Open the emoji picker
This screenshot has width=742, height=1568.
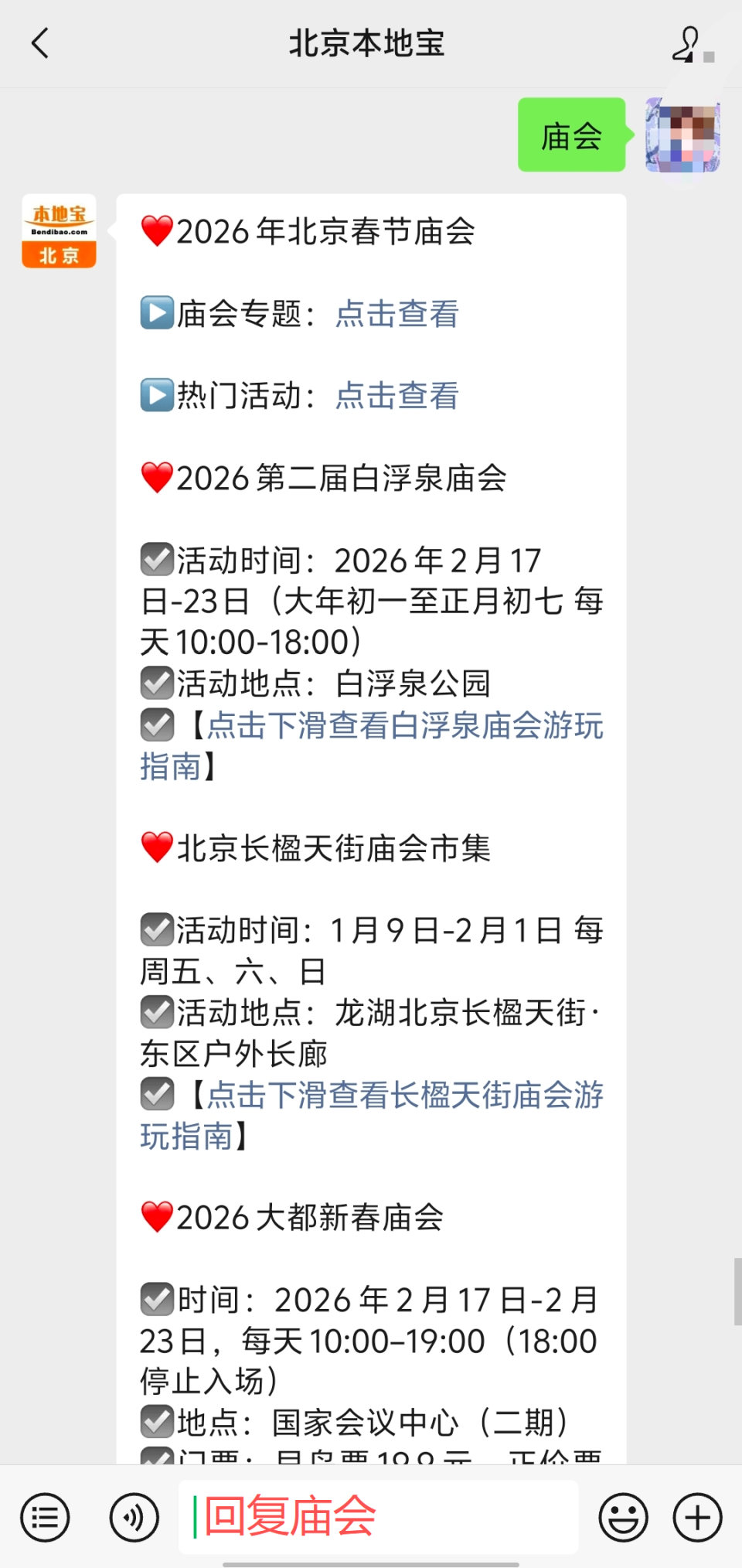(623, 1517)
